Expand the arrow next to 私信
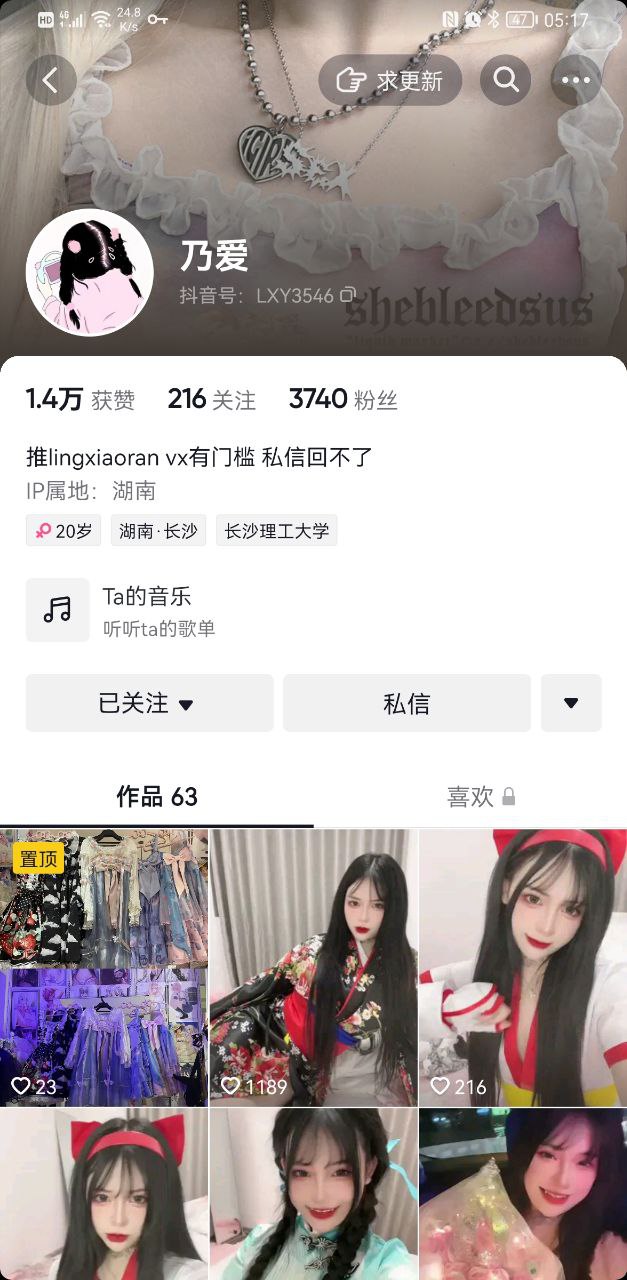The image size is (627, 1280). [571, 703]
